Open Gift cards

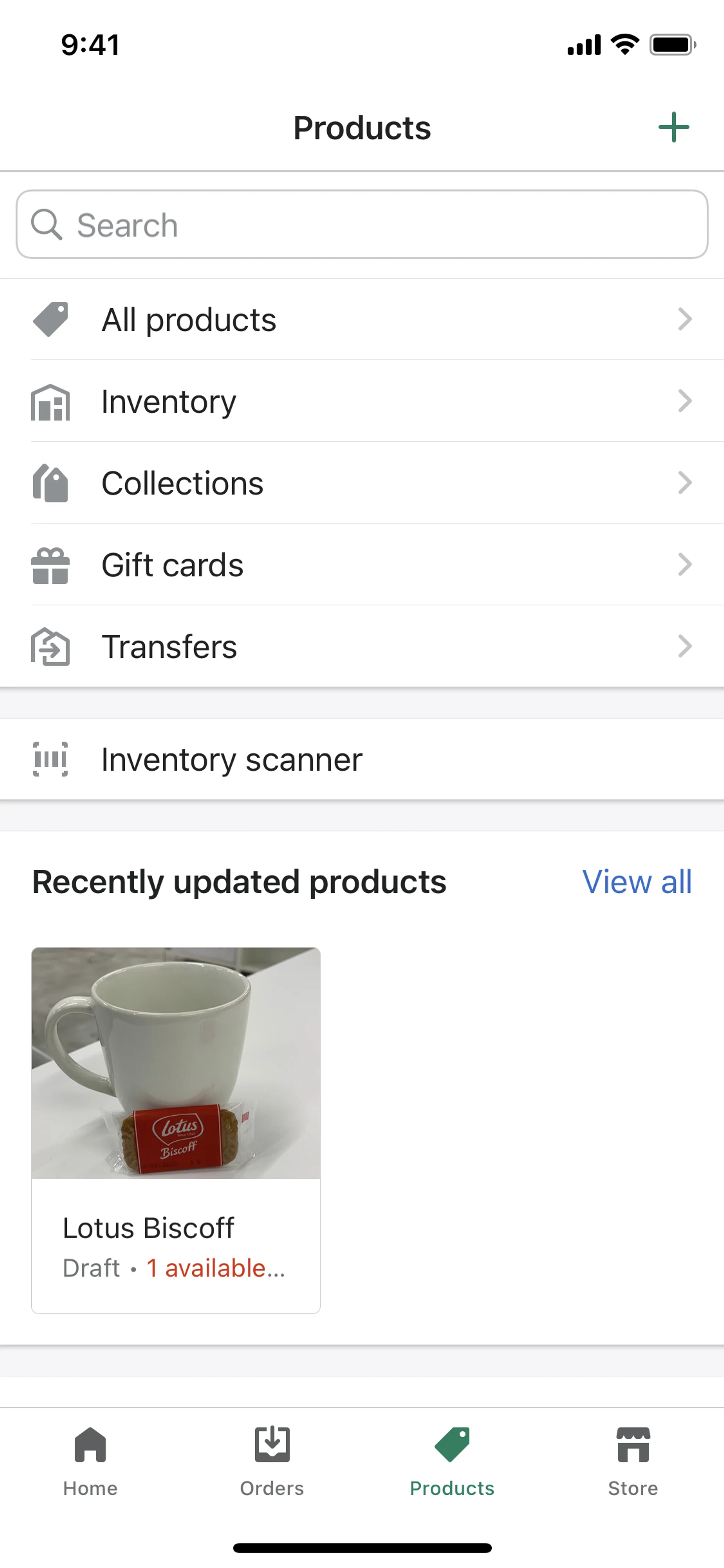[x=362, y=565]
